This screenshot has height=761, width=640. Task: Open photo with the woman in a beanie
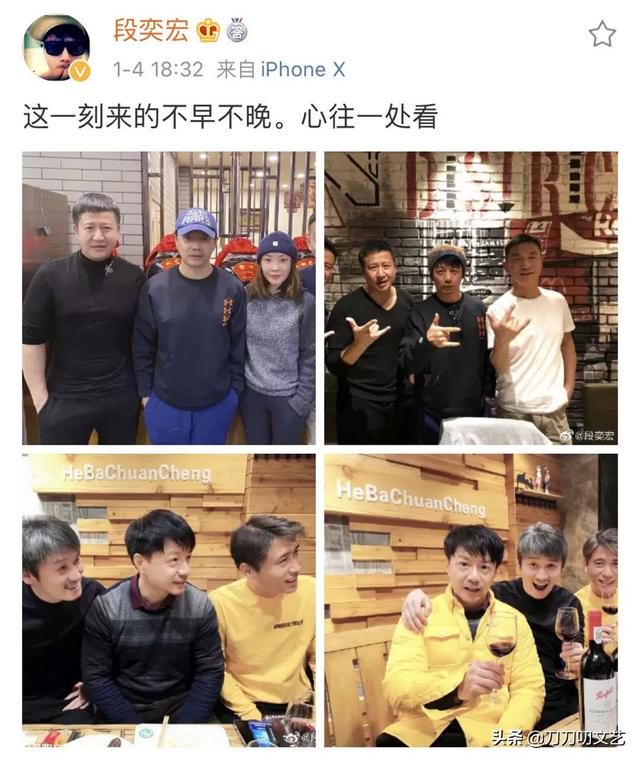pyautogui.click(x=169, y=298)
